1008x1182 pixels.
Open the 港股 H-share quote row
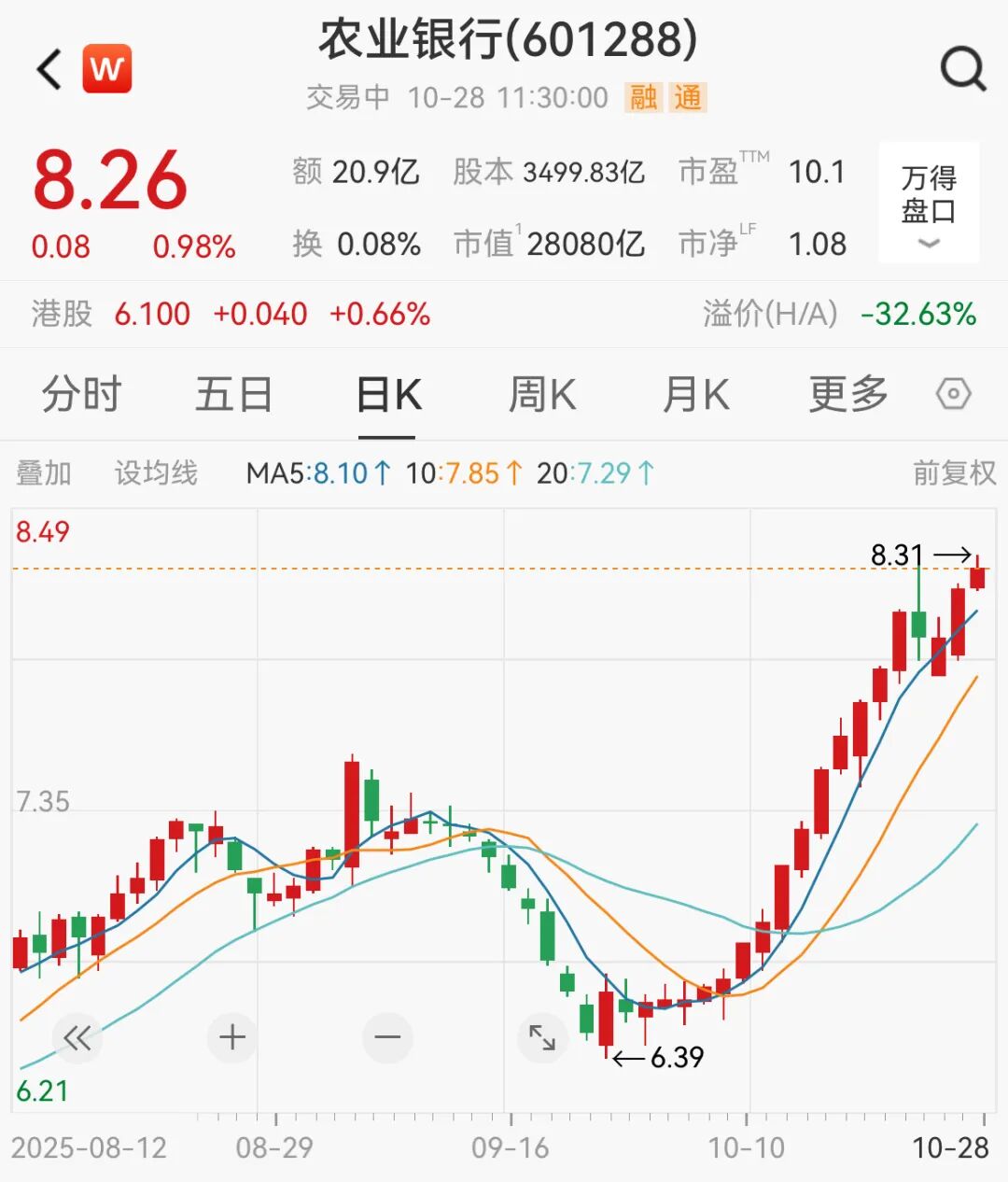231,314
